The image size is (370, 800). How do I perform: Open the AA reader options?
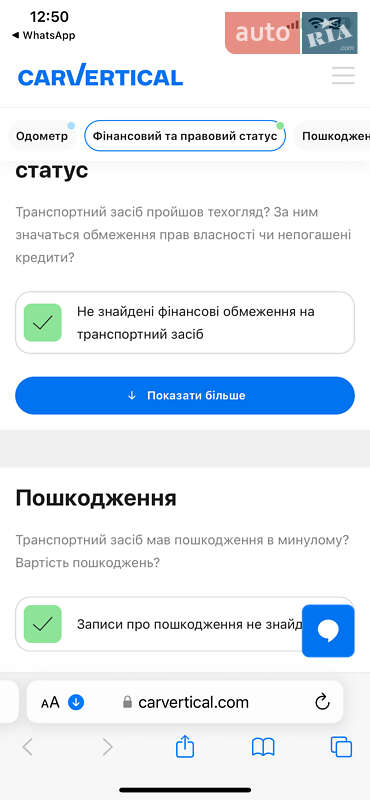50,703
